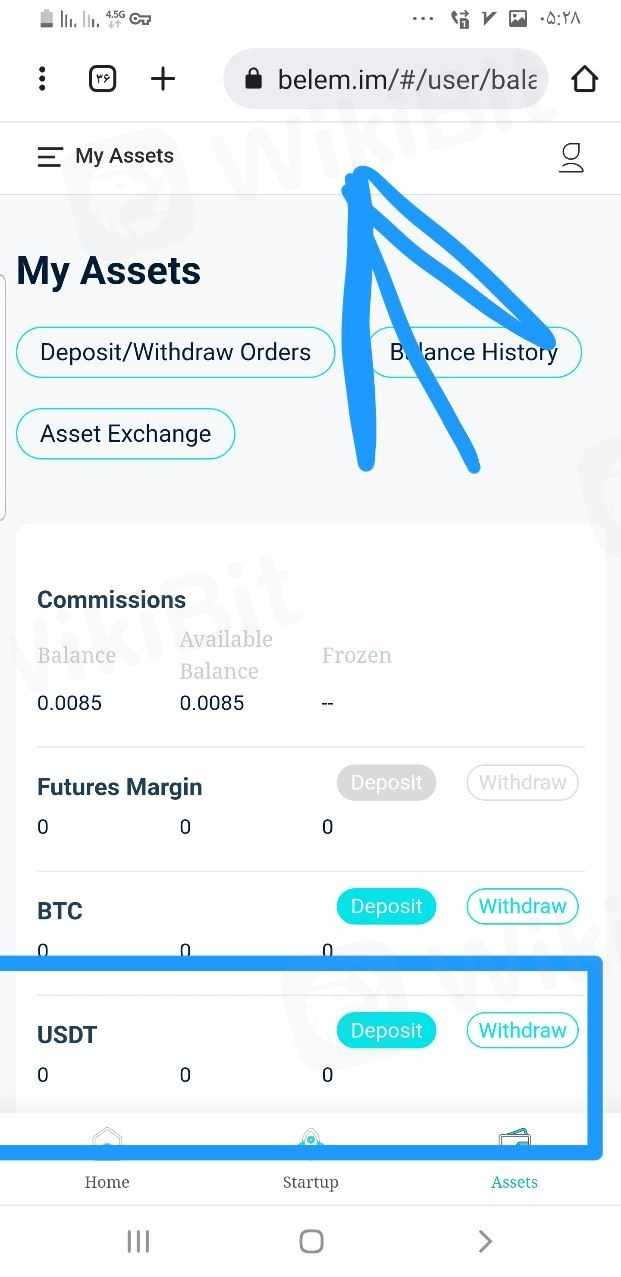Open the My Assets drawer menu
This screenshot has width=621, height=1277.
(x=50, y=157)
